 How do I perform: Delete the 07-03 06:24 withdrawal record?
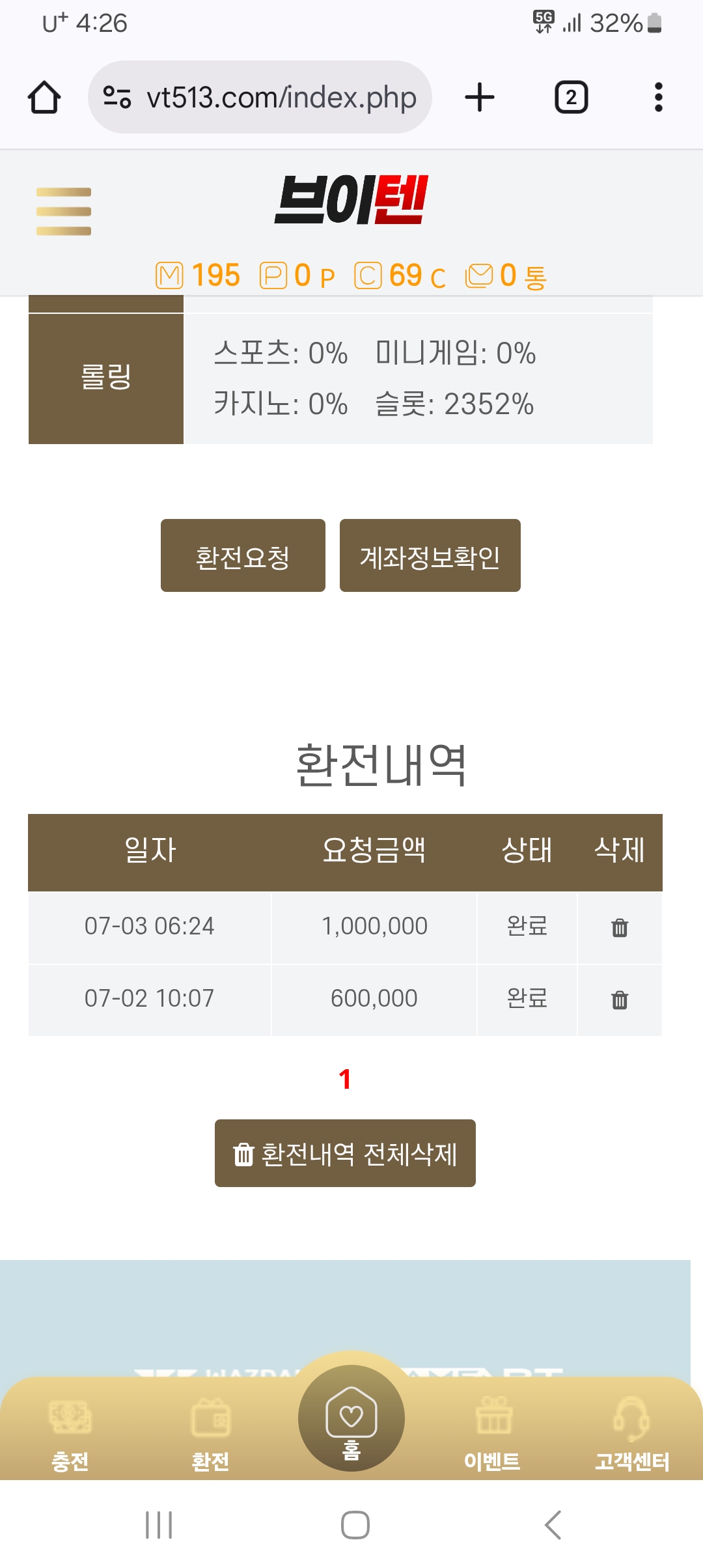(x=620, y=927)
